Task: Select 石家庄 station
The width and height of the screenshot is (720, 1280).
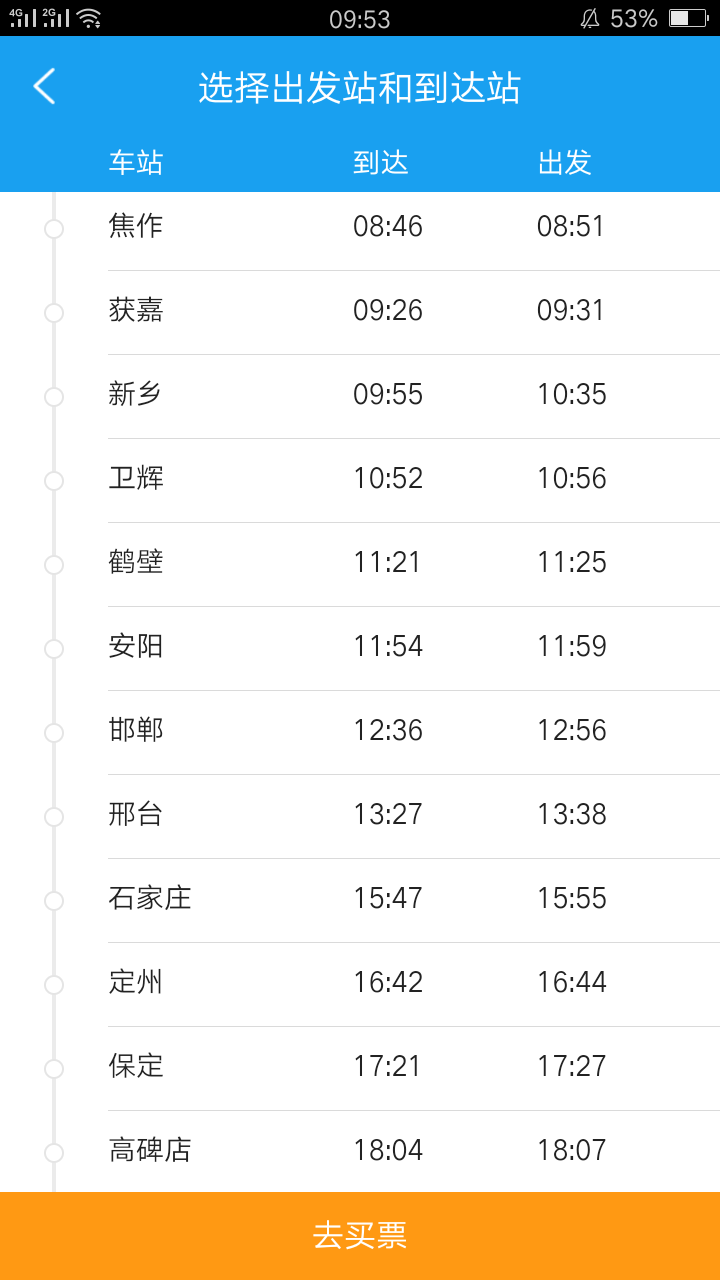Action: [x=360, y=901]
